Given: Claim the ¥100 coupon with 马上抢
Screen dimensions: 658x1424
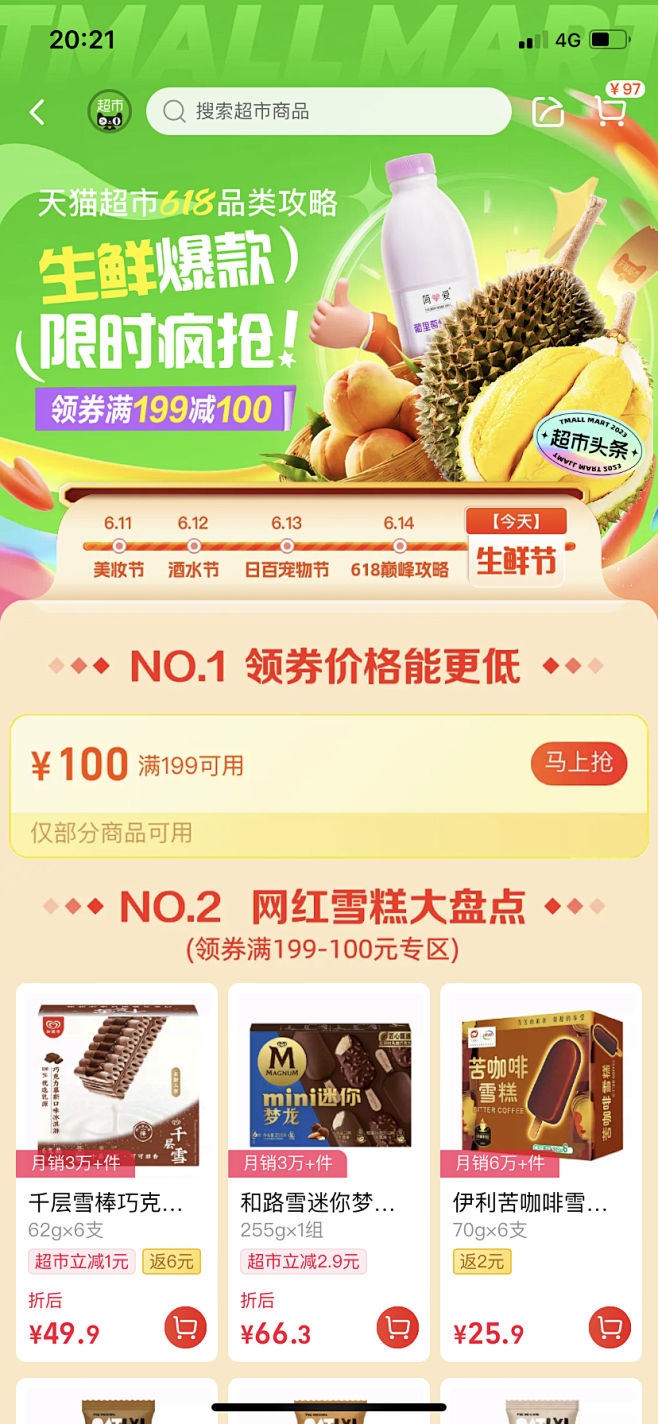Looking at the screenshot, I should point(579,763).
